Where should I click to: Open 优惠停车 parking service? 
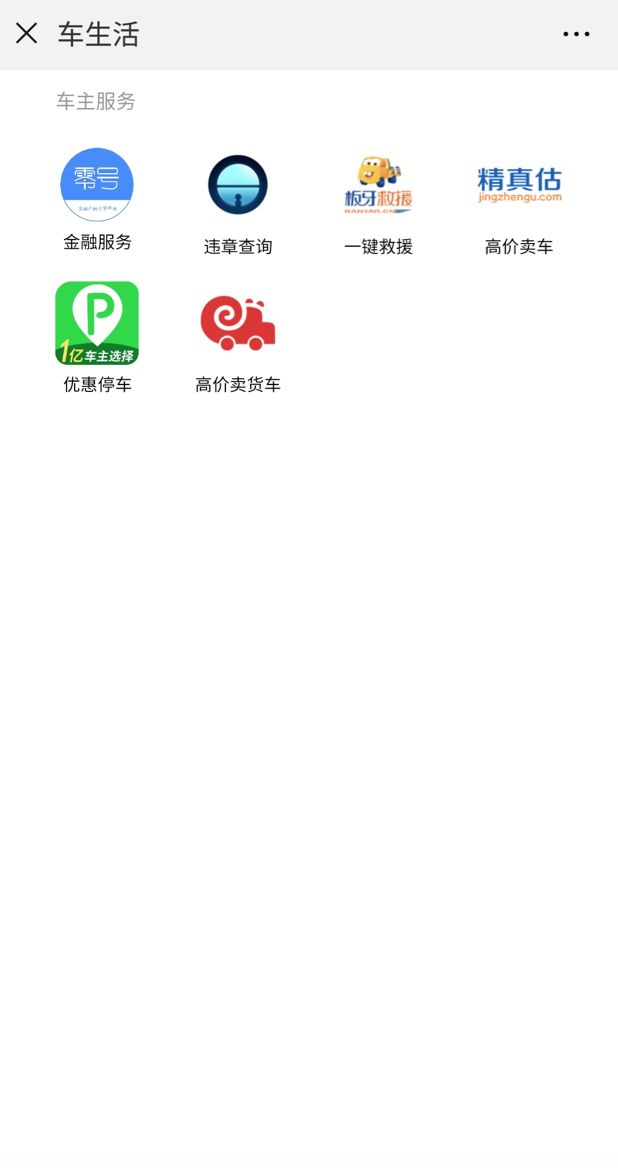(97, 337)
